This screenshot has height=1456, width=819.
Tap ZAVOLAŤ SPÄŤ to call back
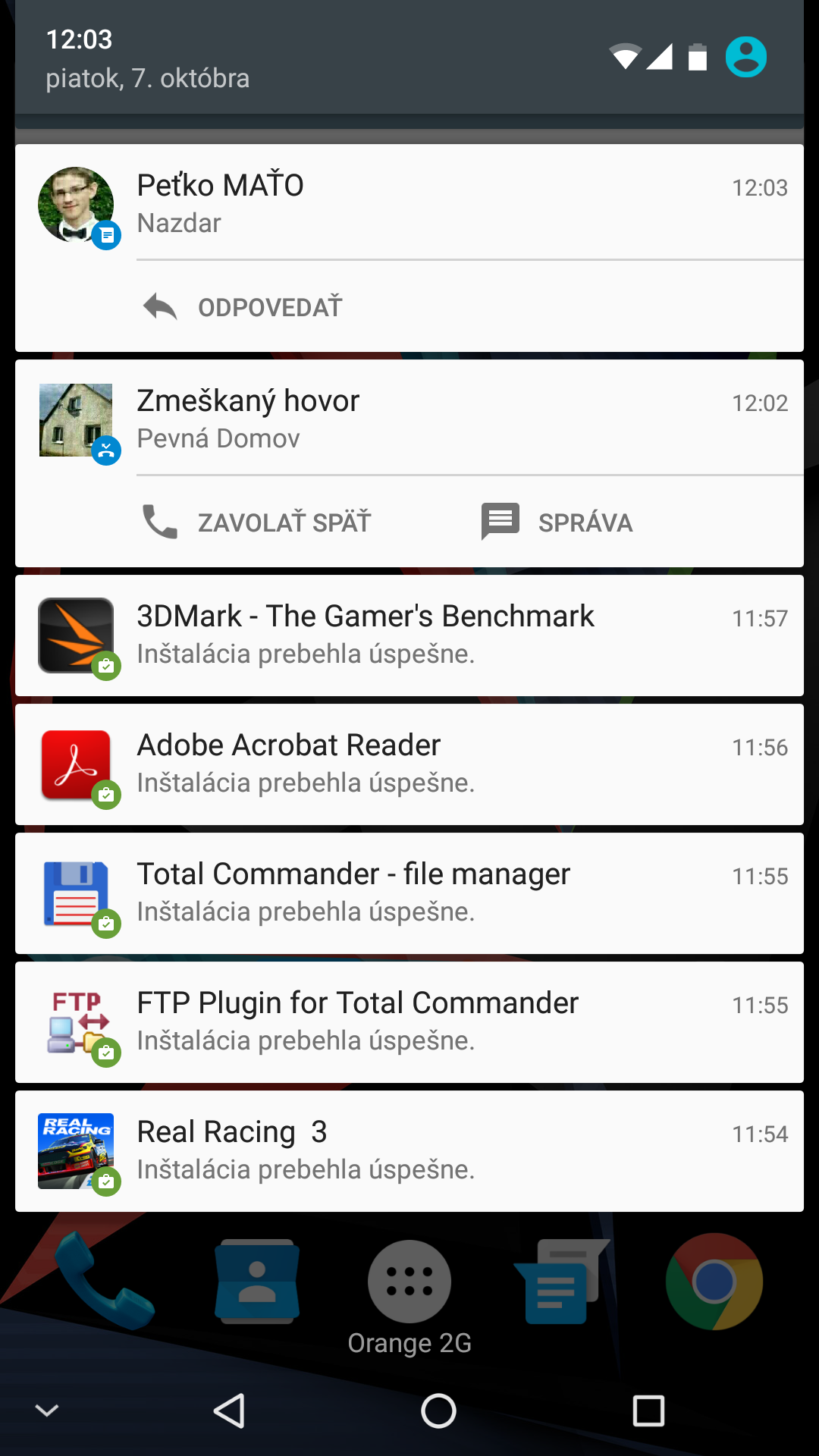(x=256, y=522)
